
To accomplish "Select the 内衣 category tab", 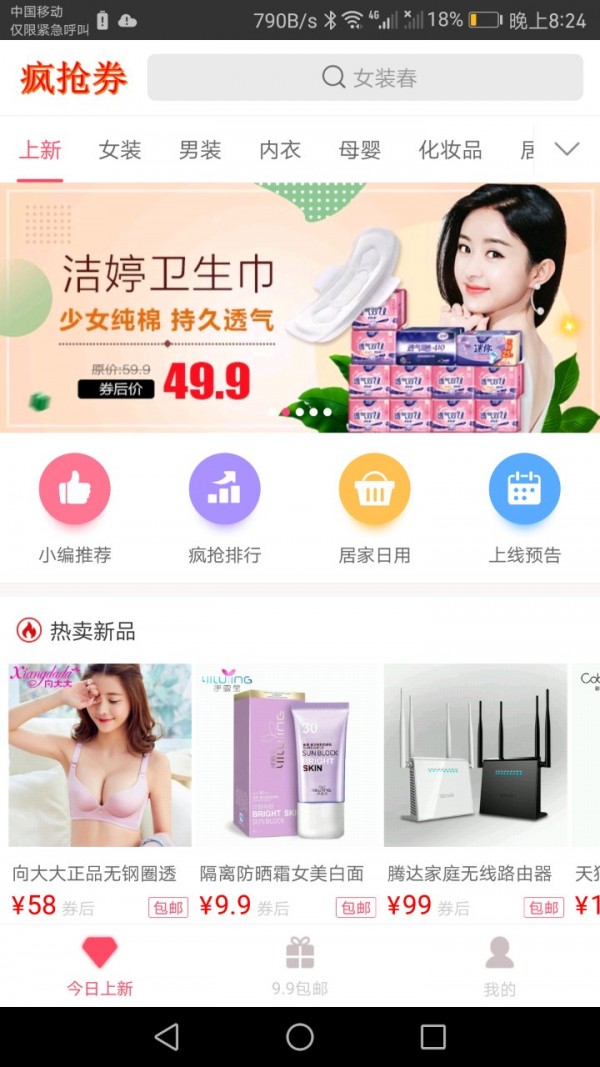I will [x=280, y=150].
